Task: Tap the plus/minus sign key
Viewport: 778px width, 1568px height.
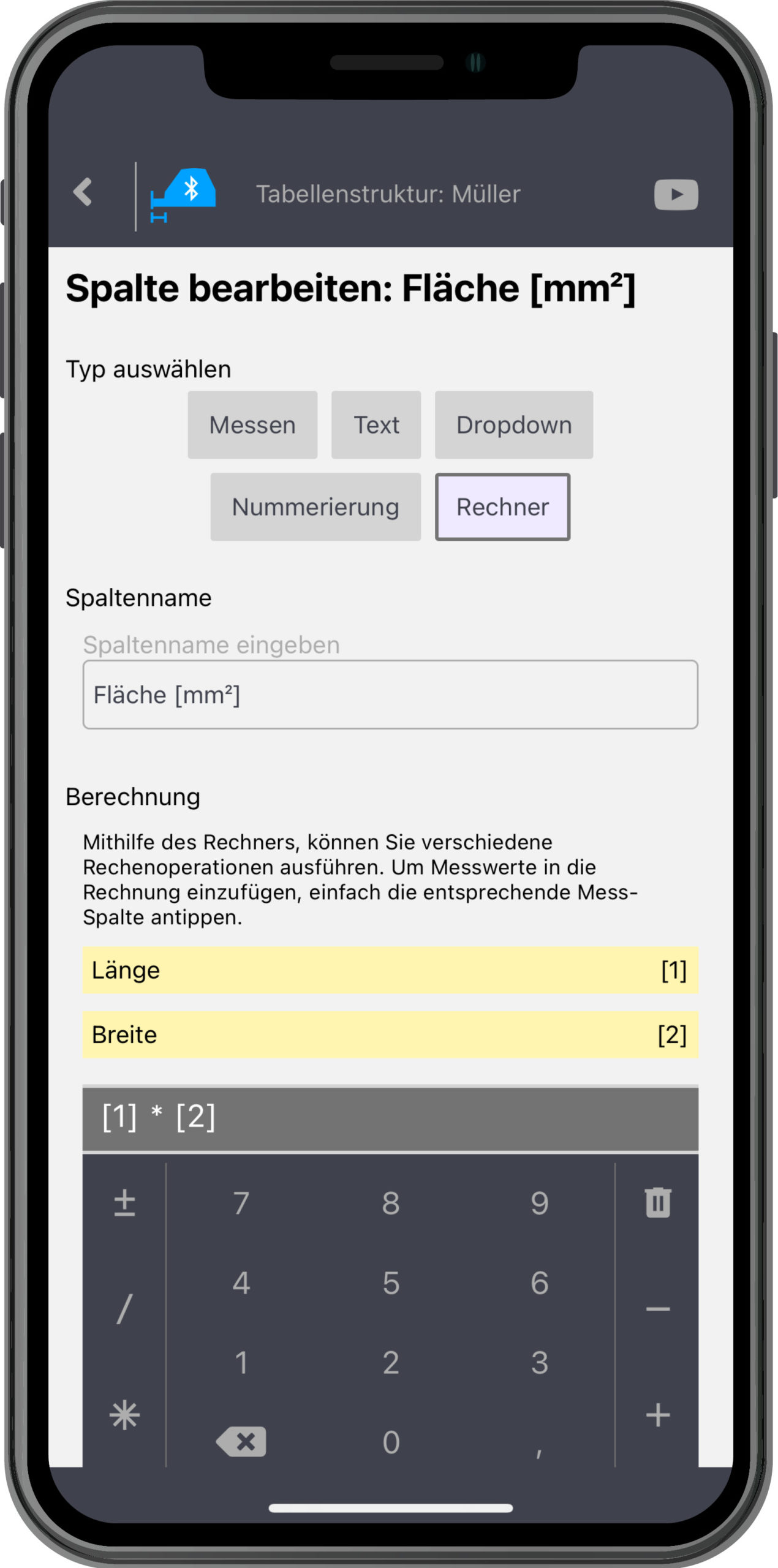Action: pos(124,1202)
